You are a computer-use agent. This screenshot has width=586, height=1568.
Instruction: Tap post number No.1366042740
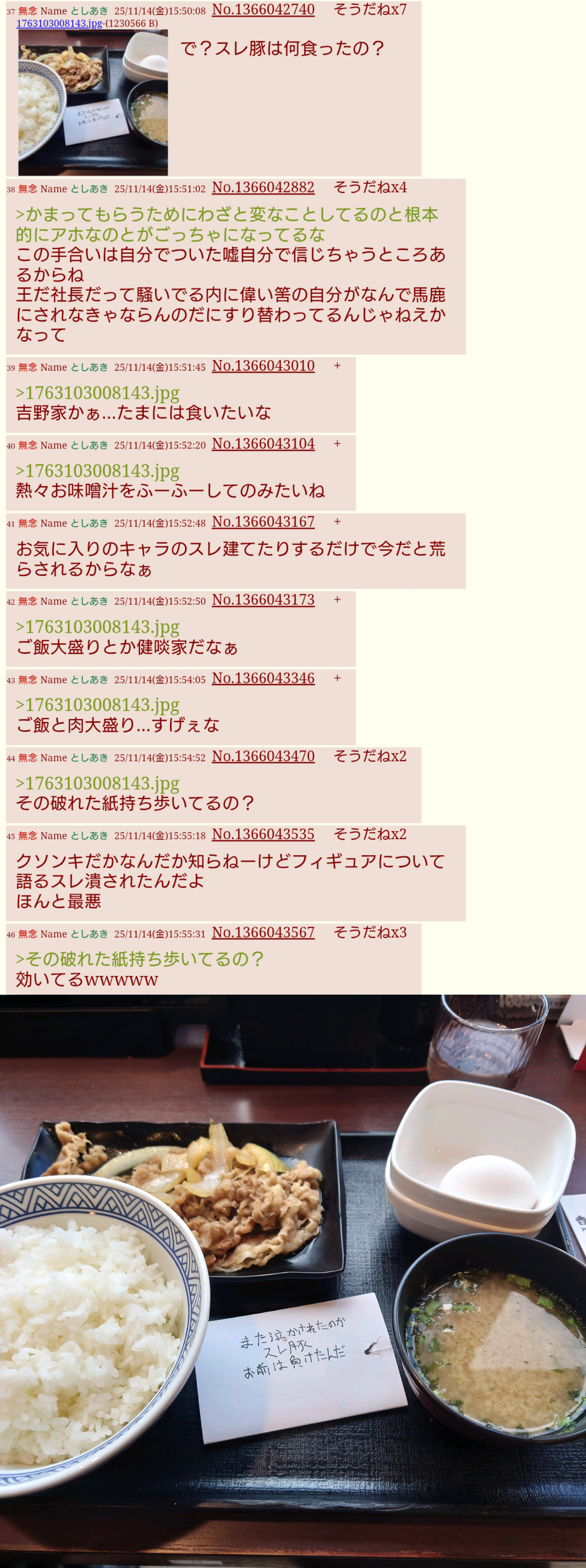[263, 10]
